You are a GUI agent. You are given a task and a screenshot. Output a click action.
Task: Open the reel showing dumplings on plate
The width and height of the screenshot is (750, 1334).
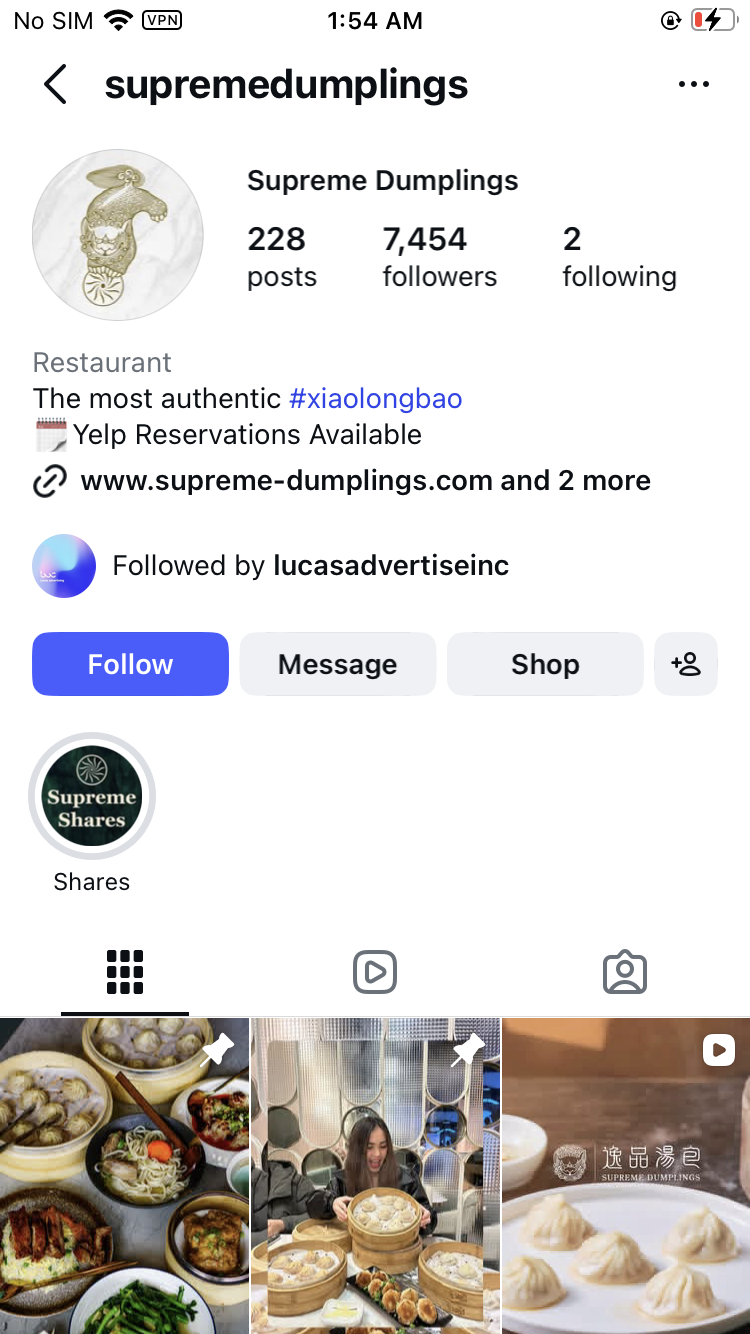[626, 1176]
